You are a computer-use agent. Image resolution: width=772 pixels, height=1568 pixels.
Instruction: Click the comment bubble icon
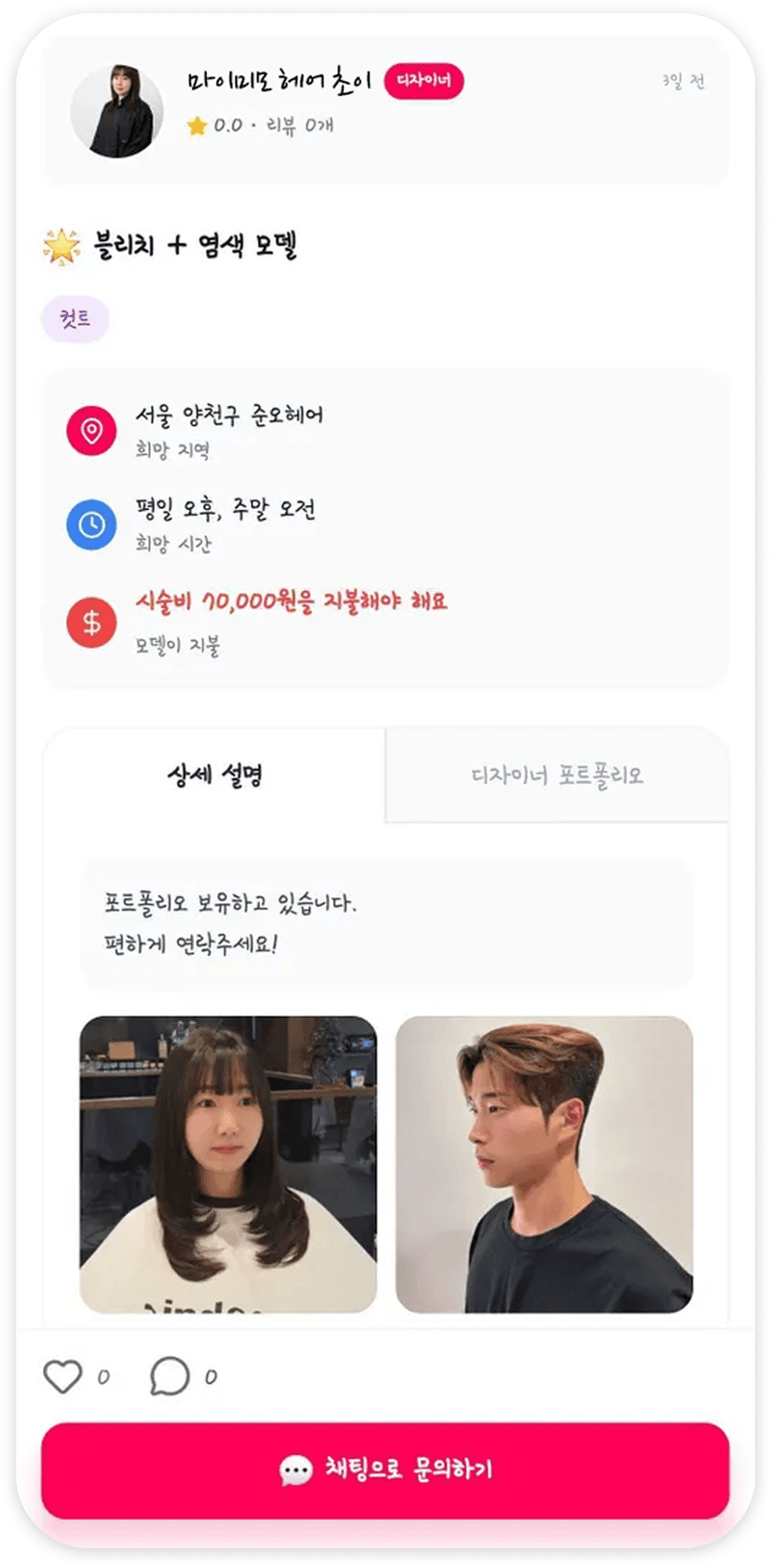coord(169,1375)
